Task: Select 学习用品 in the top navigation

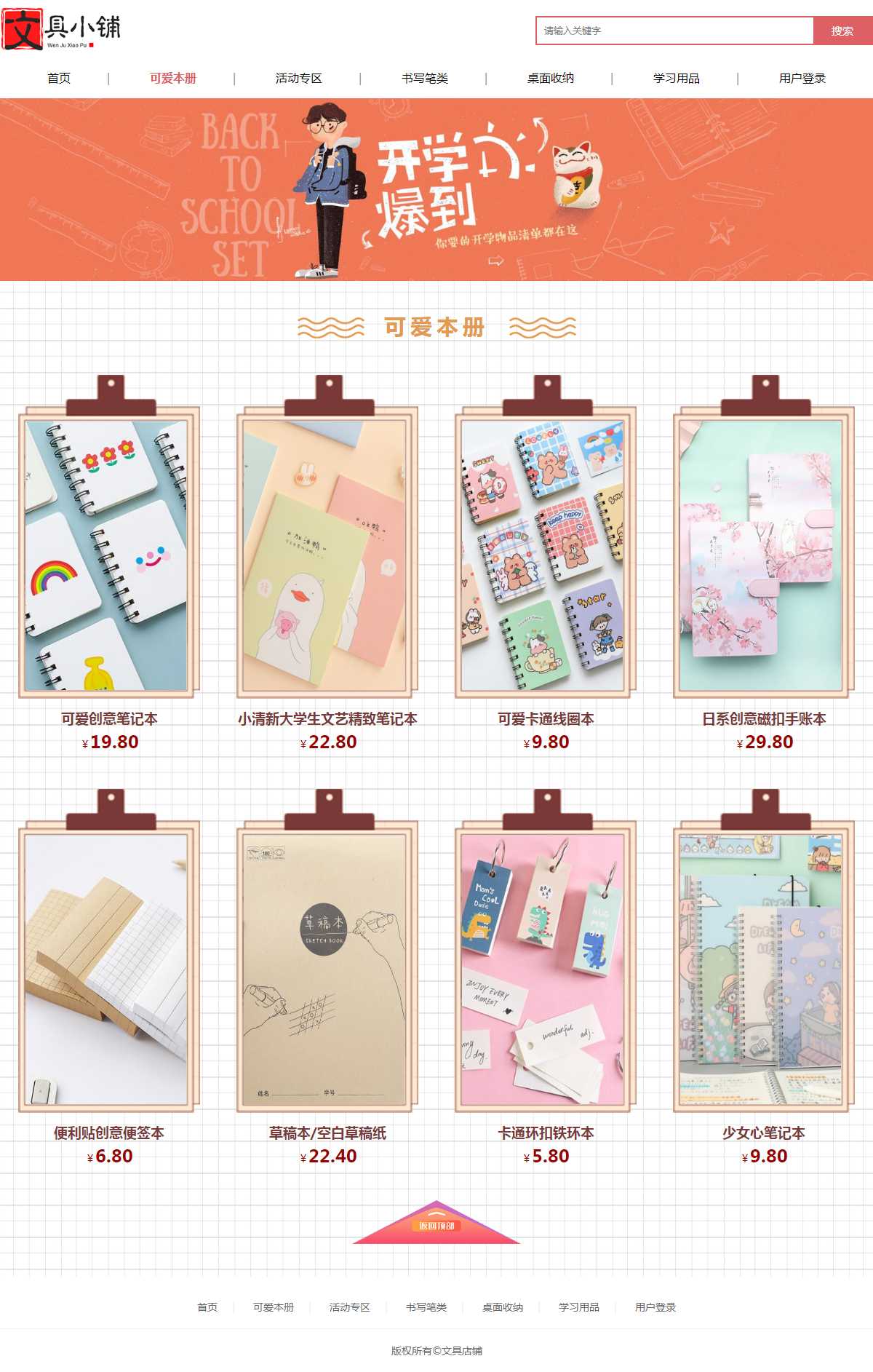Action: (676, 78)
